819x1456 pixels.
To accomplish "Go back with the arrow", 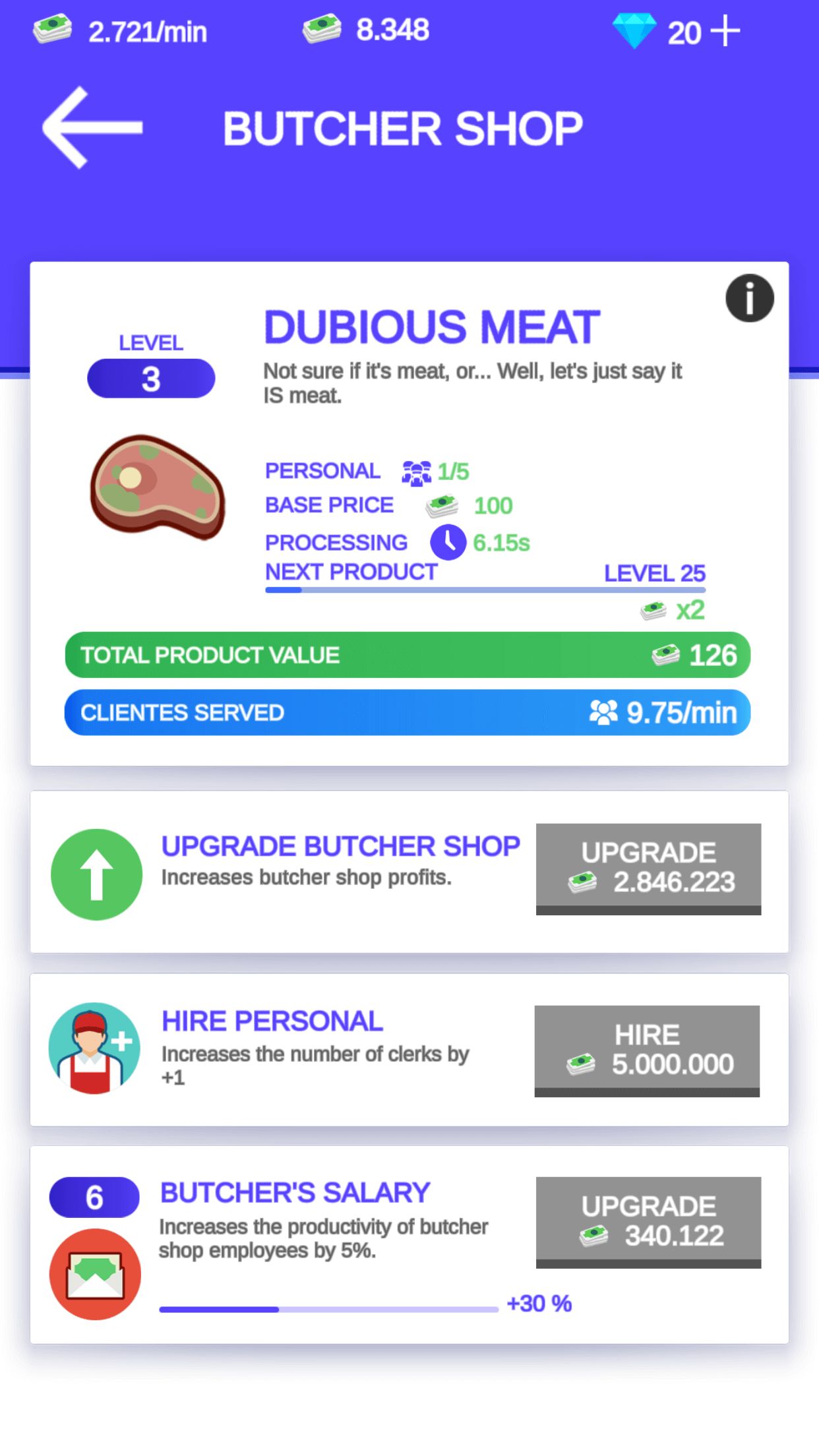I will tap(92, 127).
